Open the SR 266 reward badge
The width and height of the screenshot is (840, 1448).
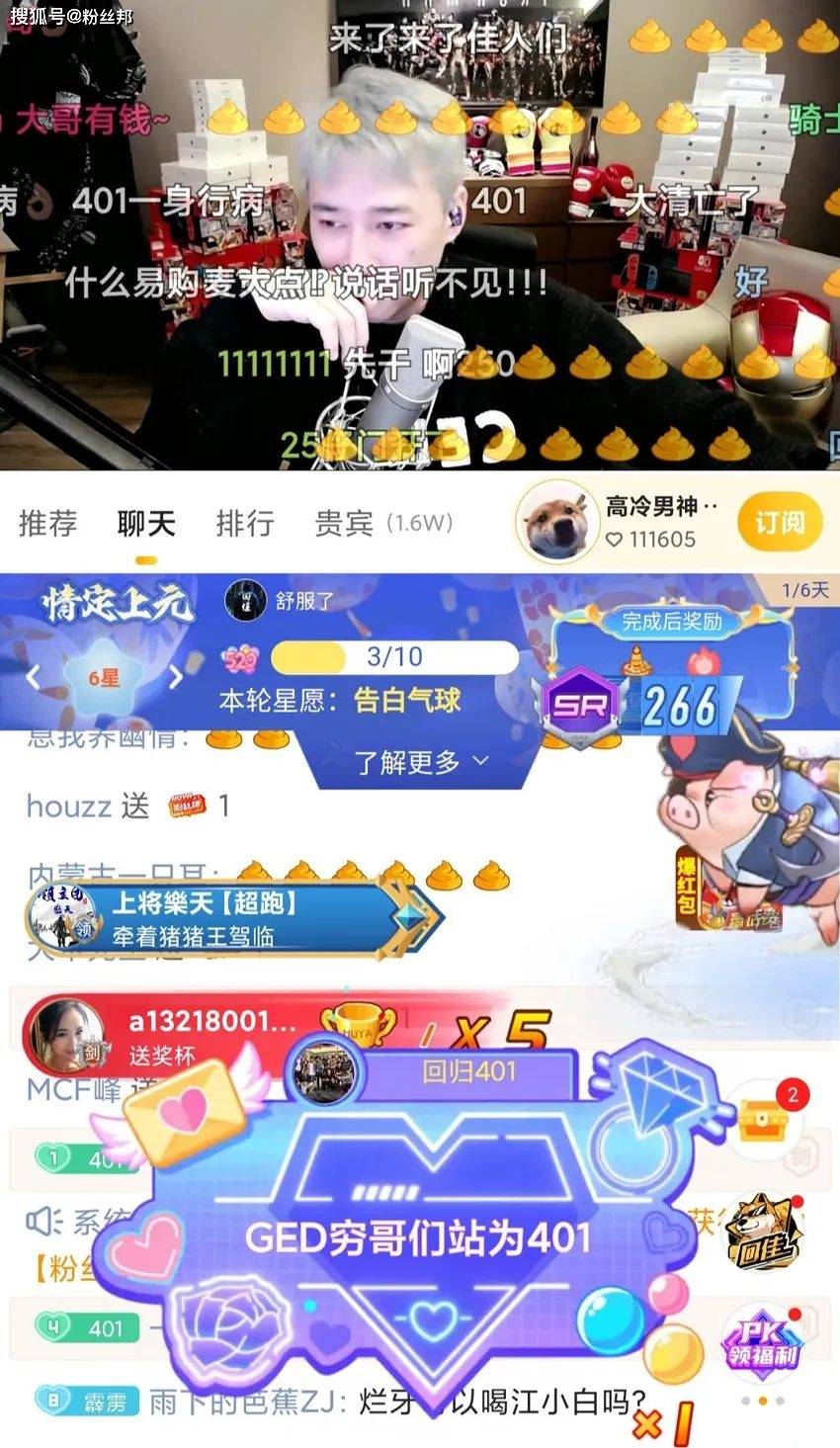[642, 705]
